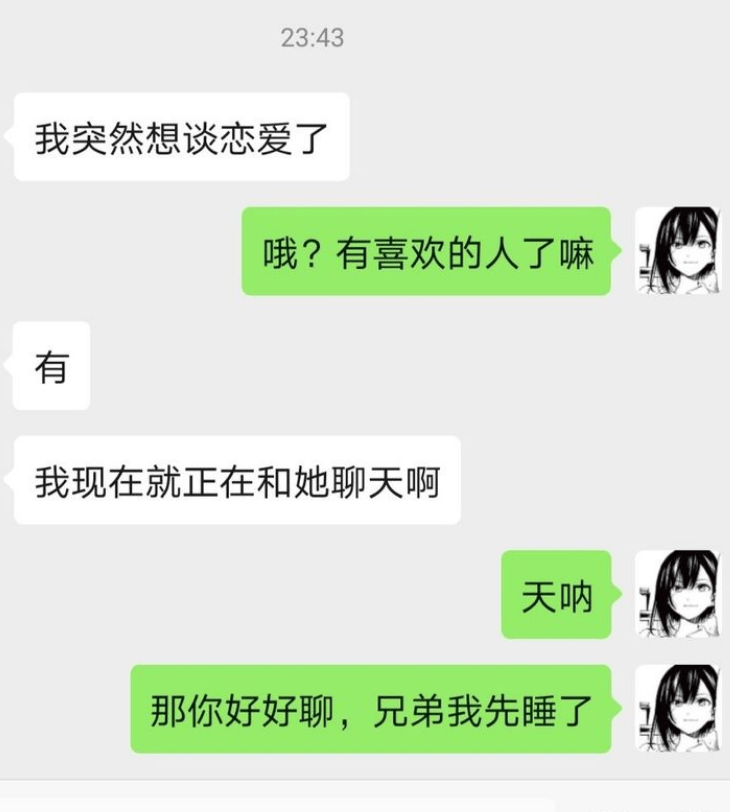The height and width of the screenshot is (812, 730).
Task: Click the single-character message "有"
Action: point(50,368)
